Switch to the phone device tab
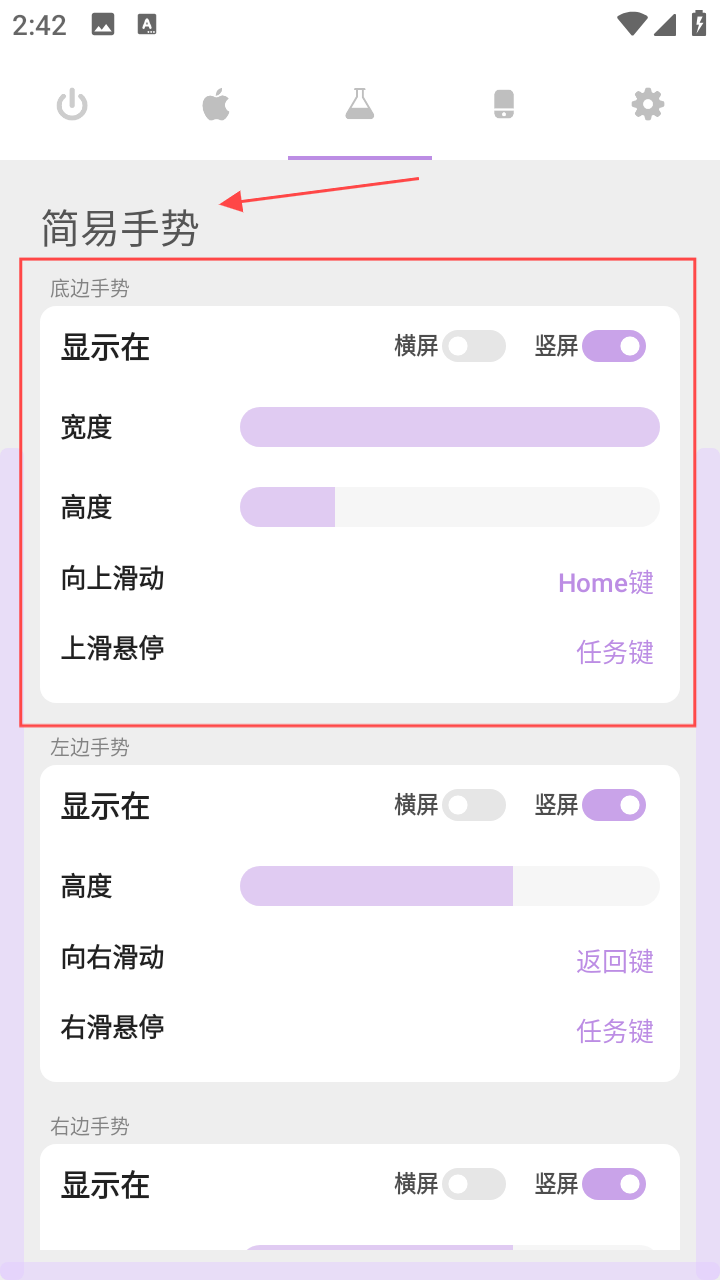The width and height of the screenshot is (720, 1280). coord(504,105)
